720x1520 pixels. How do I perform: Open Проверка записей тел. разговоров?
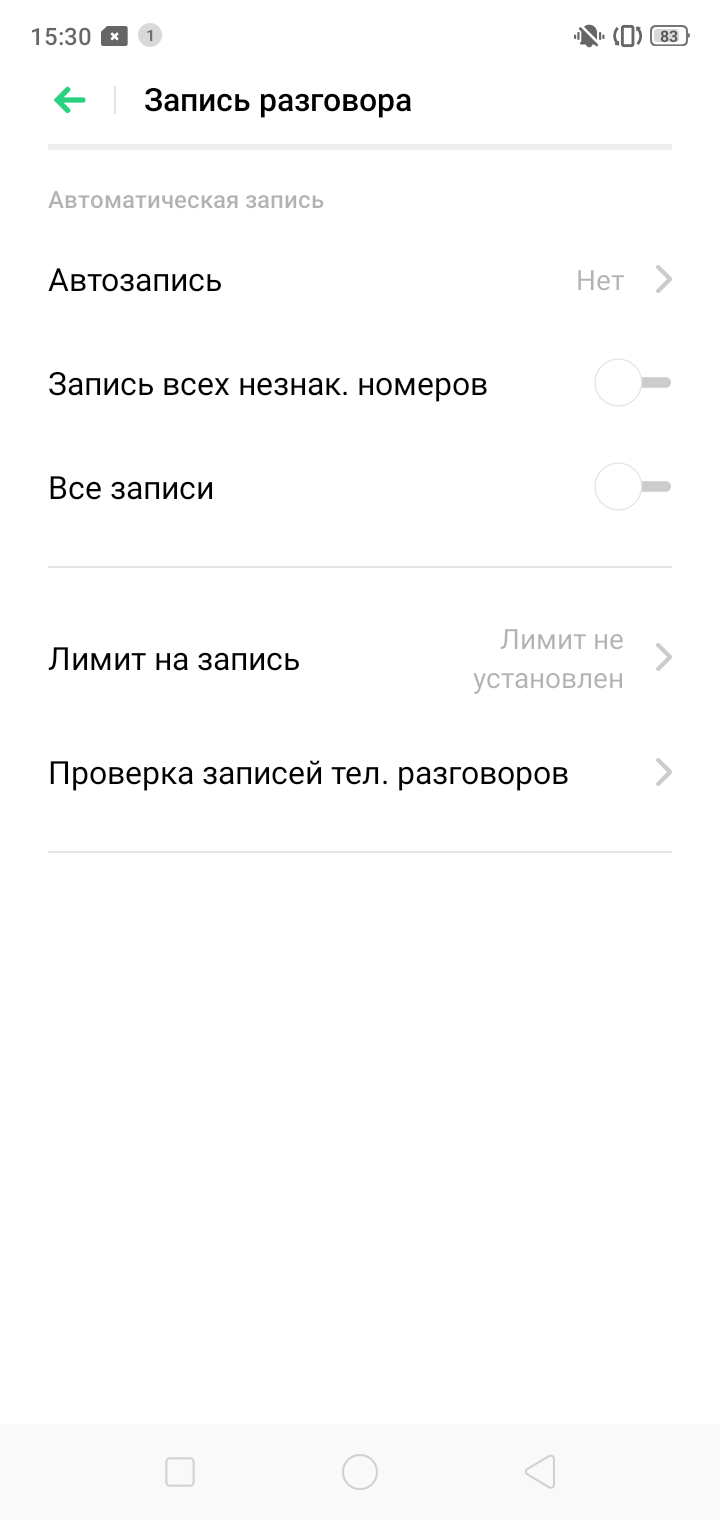[360, 774]
